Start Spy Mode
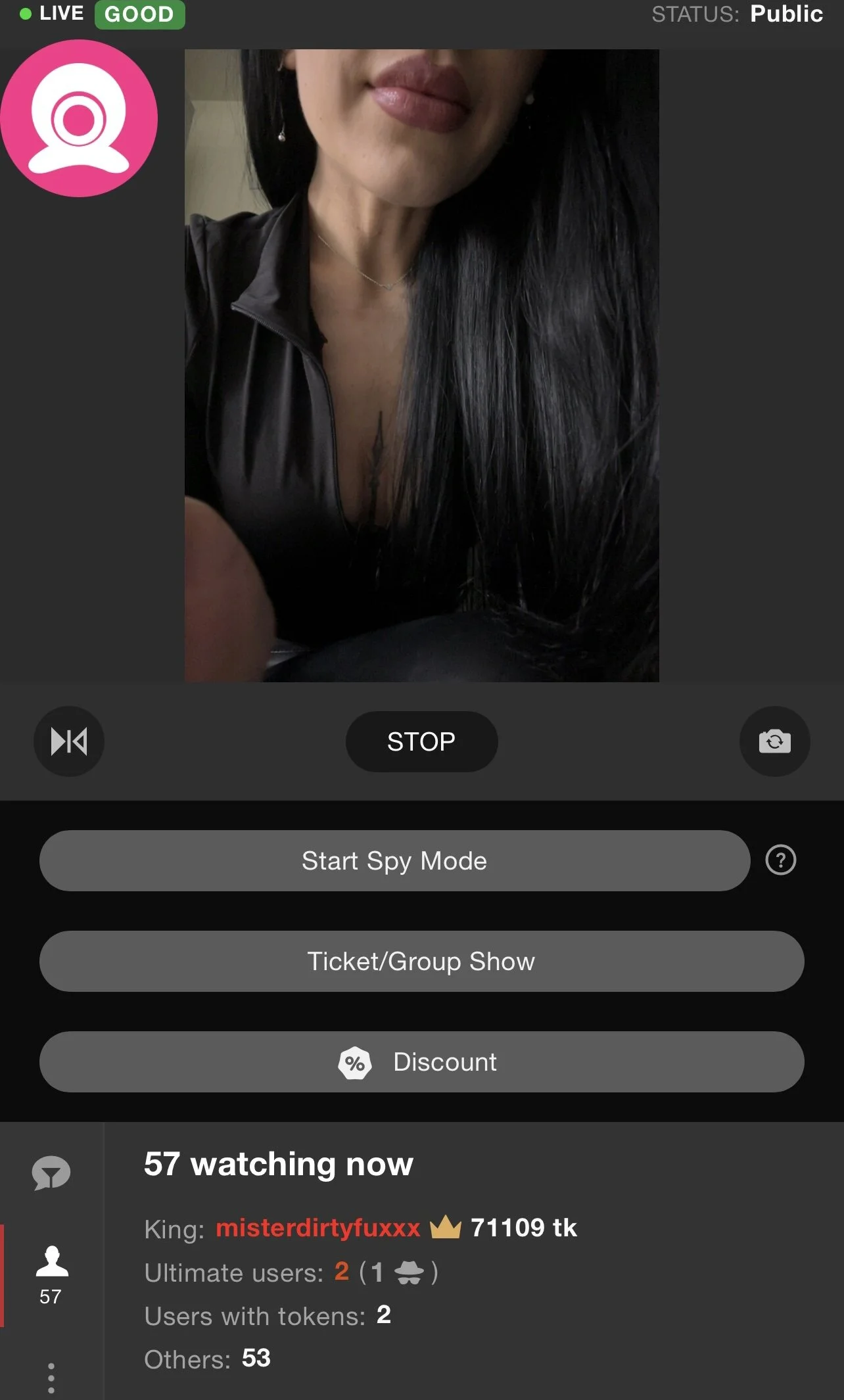 click(394, 860)
